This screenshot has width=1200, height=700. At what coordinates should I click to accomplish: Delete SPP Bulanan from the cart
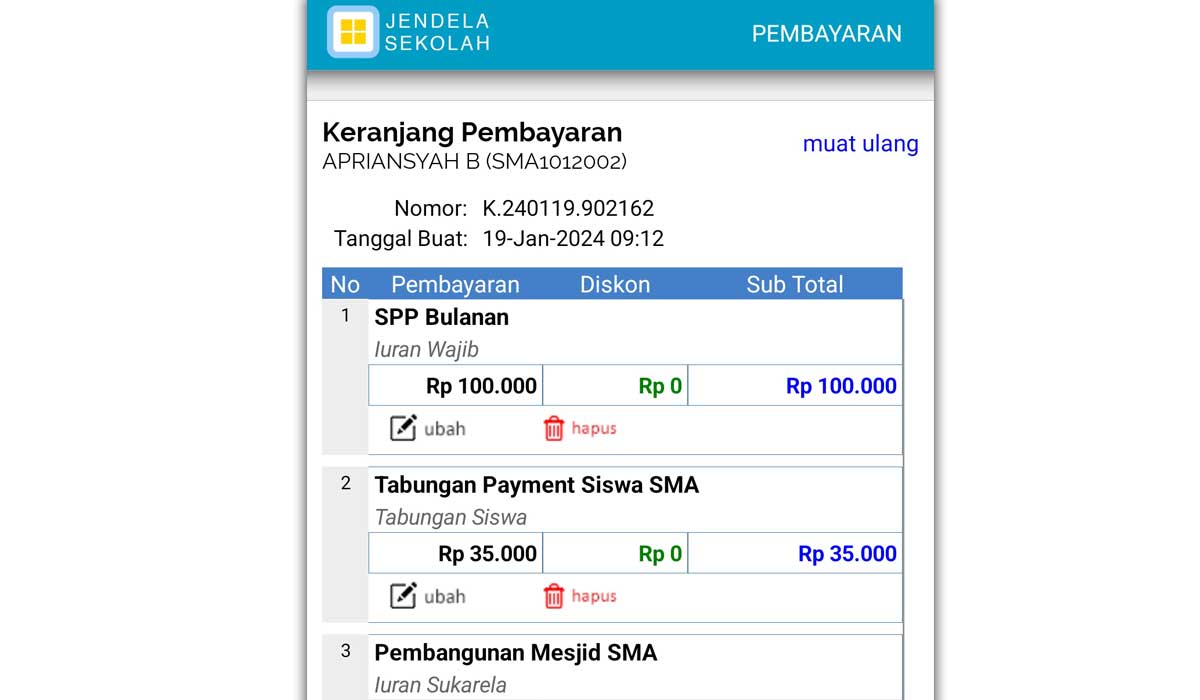coord(580,428)
